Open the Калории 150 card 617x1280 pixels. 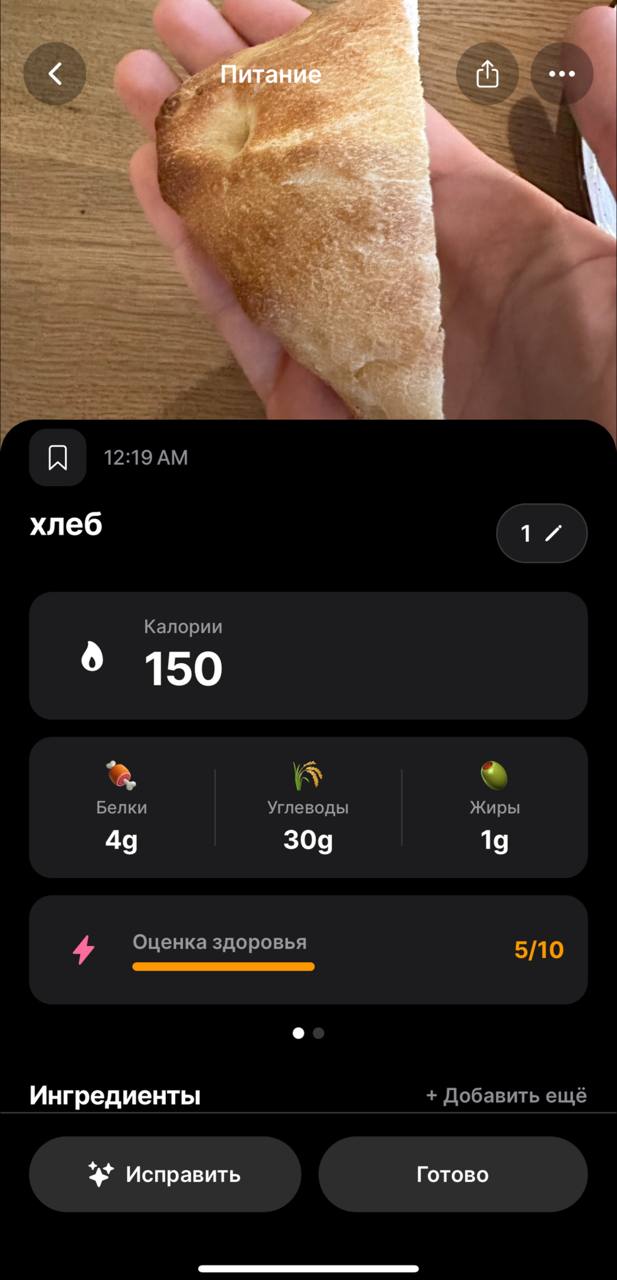pos(308,656)
